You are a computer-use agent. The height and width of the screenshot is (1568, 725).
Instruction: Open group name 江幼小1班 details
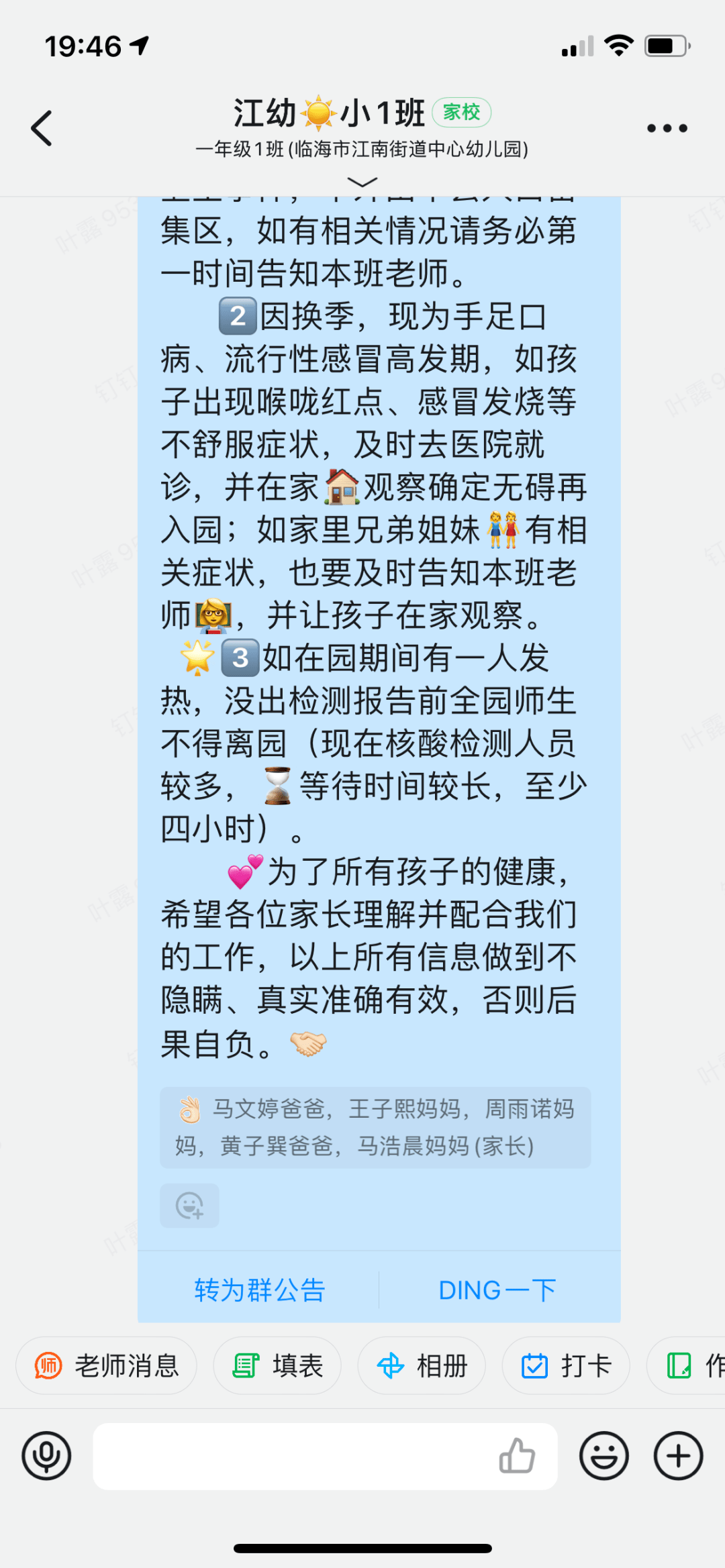pyautogui.click(x=328, y=113)
